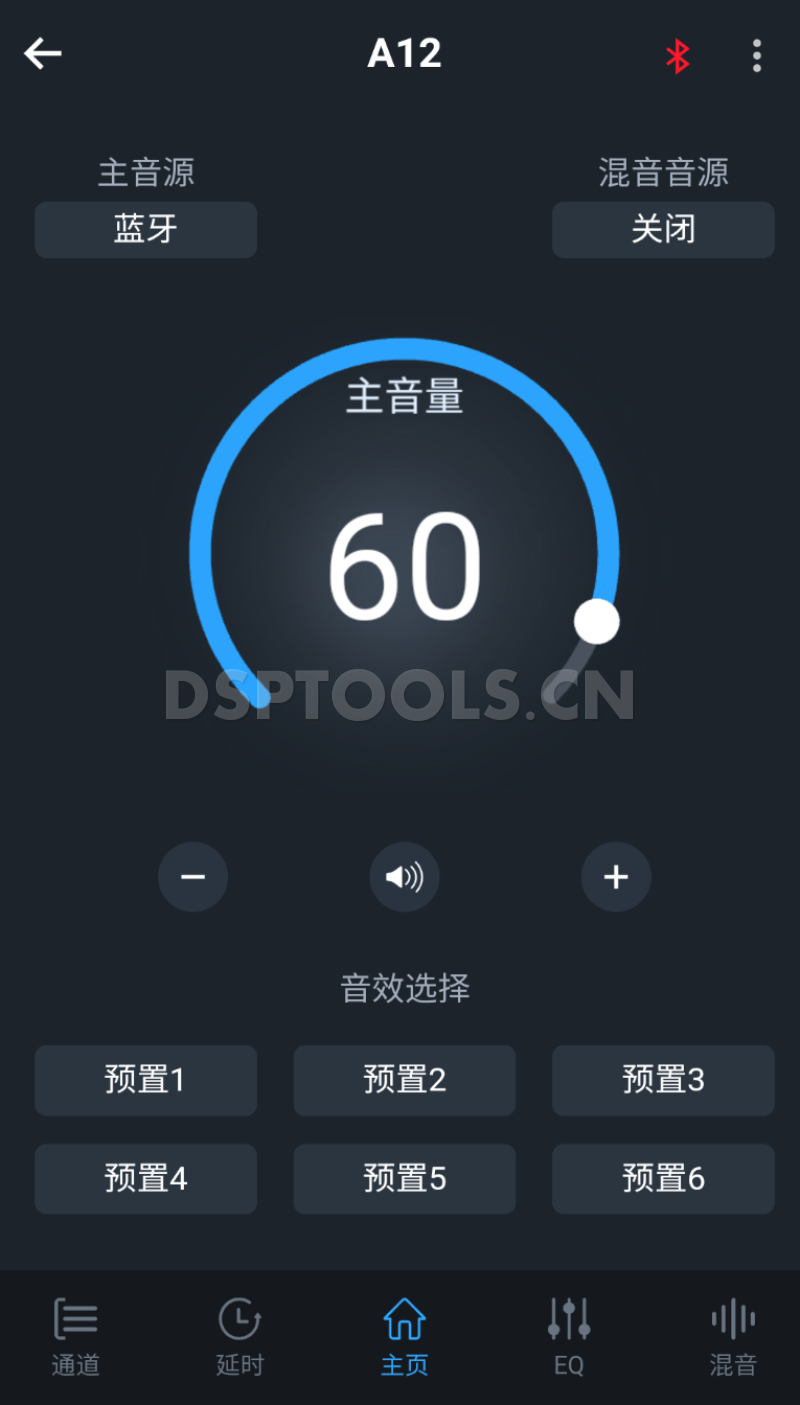Select preset 预置6
This screenshot has height=1405, width=800.
[x=663, y=1178]
